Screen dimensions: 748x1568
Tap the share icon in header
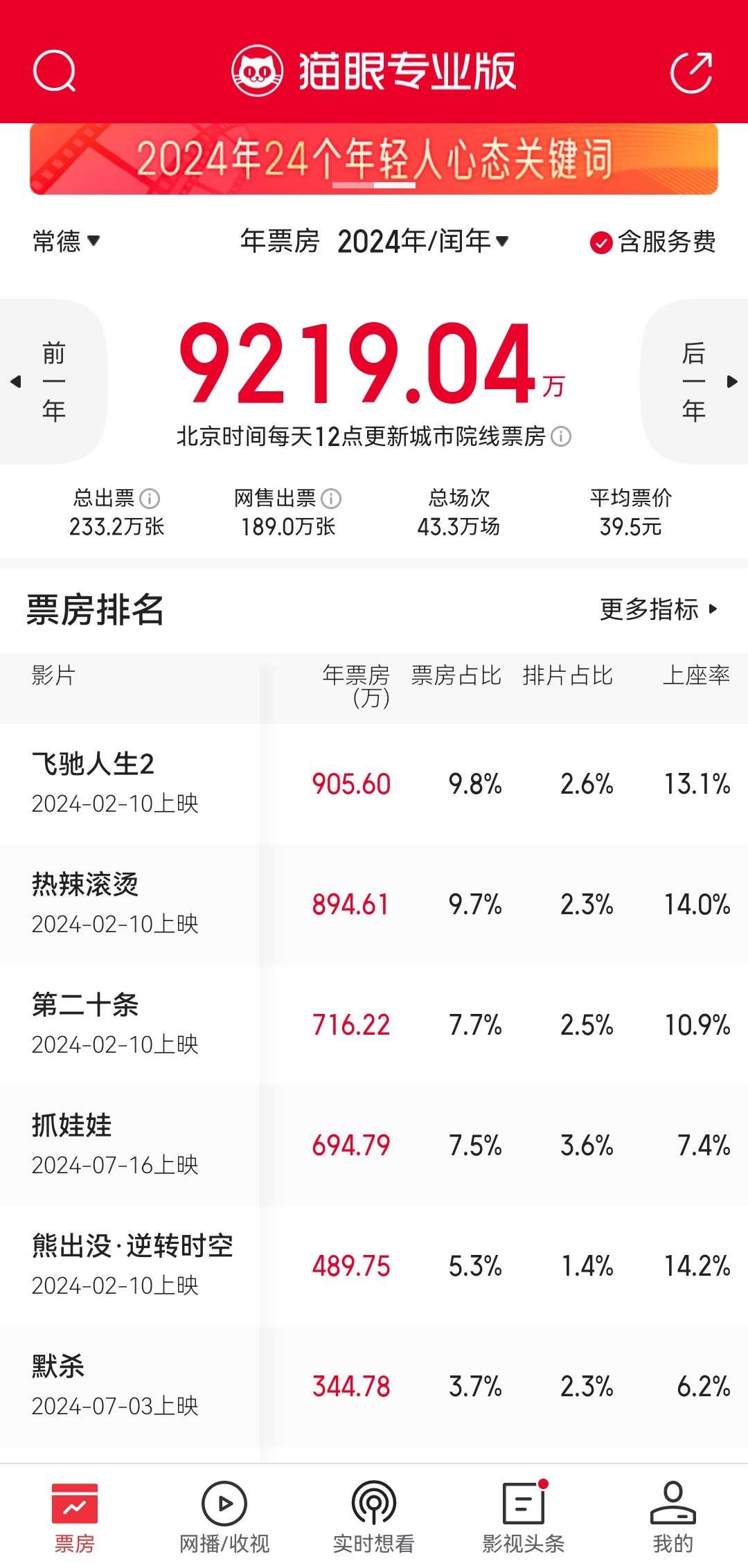(x=691, y=71)
